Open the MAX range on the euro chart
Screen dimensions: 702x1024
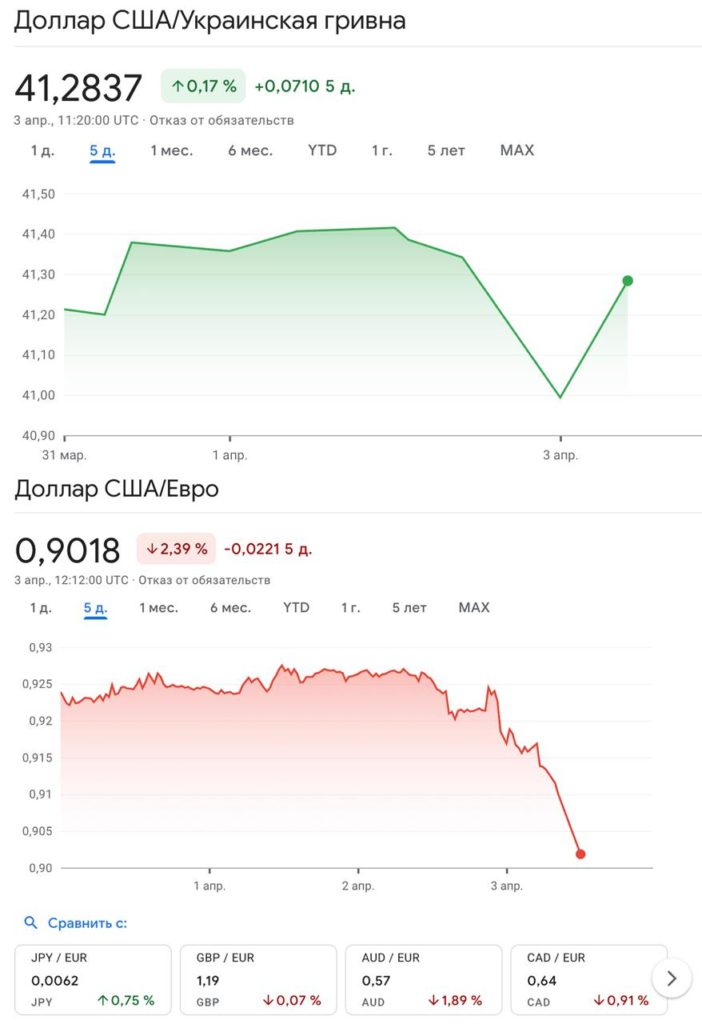(474, 608)
